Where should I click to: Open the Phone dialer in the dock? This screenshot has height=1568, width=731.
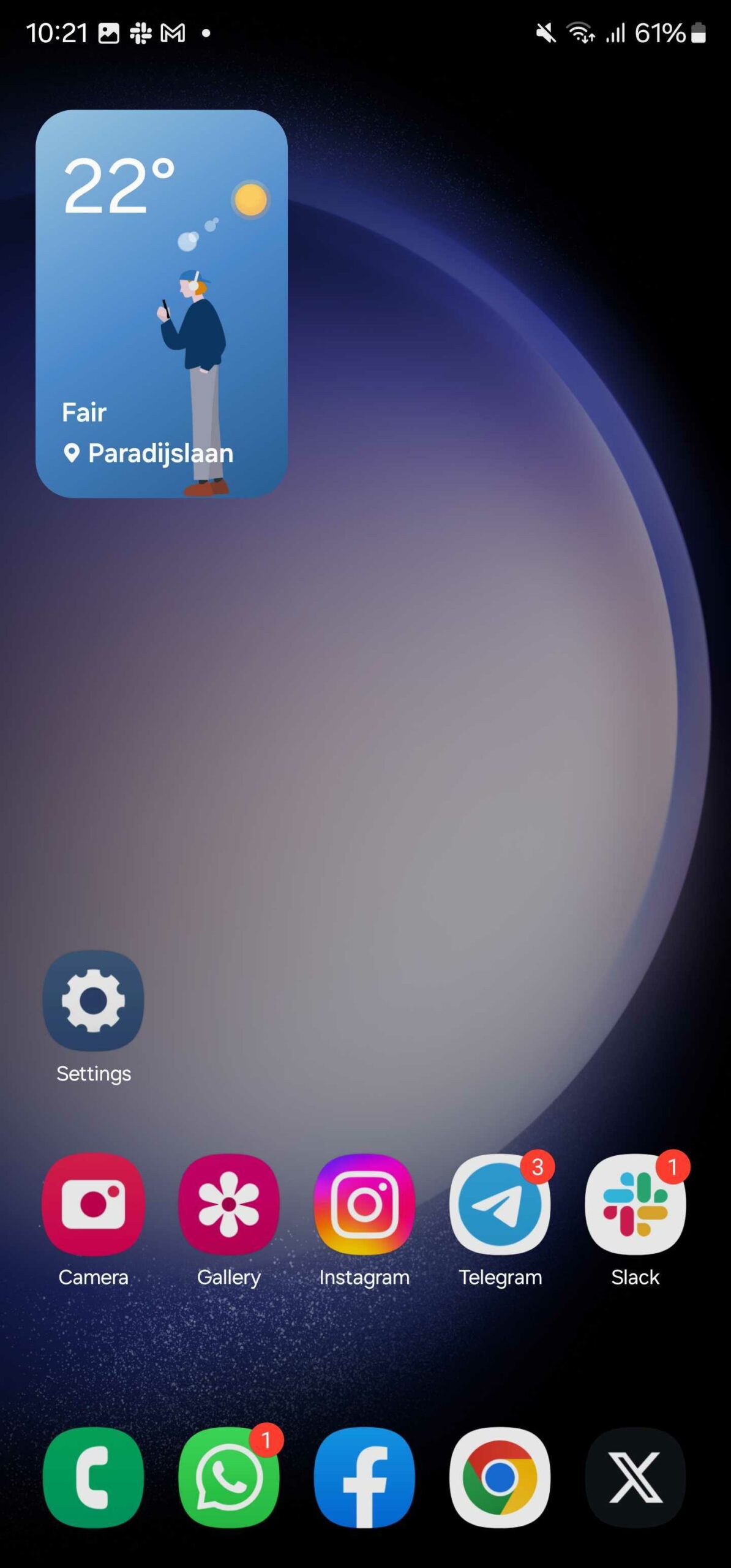[93, 1477]
